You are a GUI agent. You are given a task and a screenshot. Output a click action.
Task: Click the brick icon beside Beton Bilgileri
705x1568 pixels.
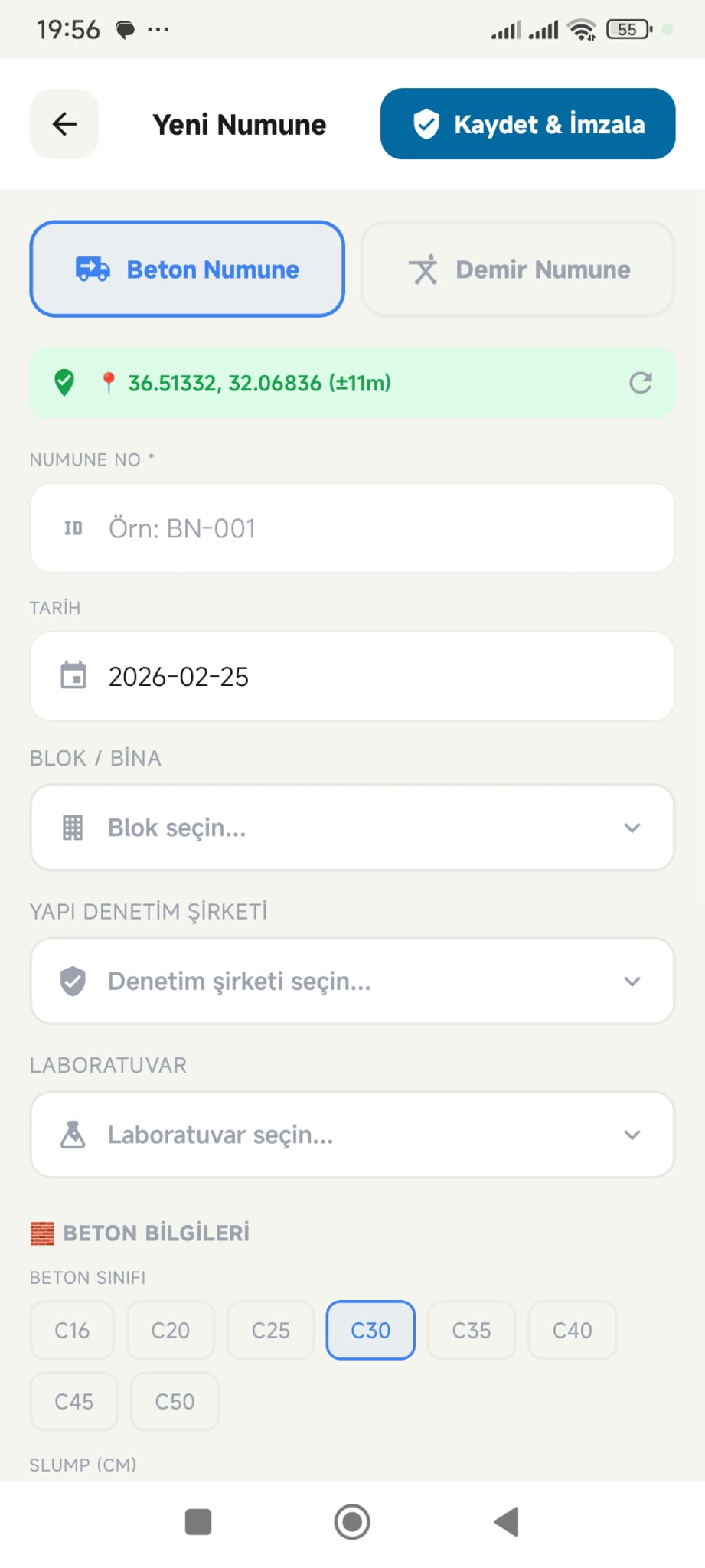click(41, 1232)
